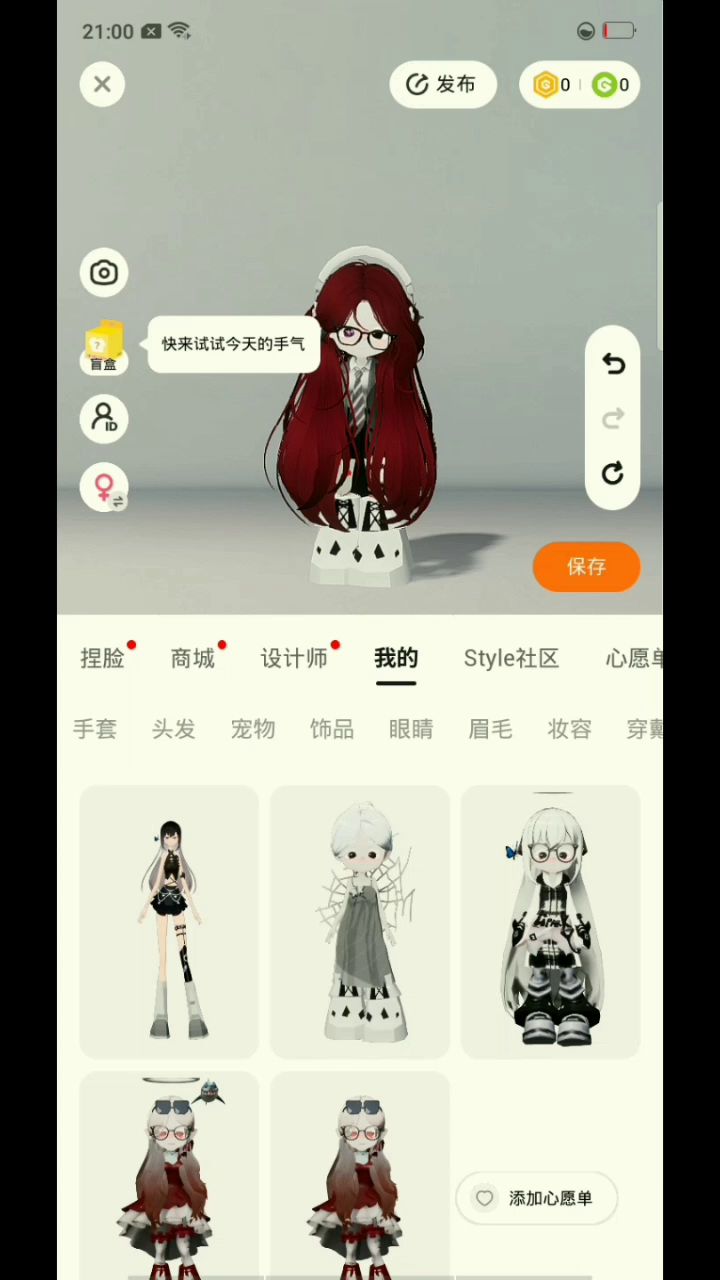Viewport: 720px width, 1280px height.
Task: Switch to the 商城 tab
Action: click(192, 658)
